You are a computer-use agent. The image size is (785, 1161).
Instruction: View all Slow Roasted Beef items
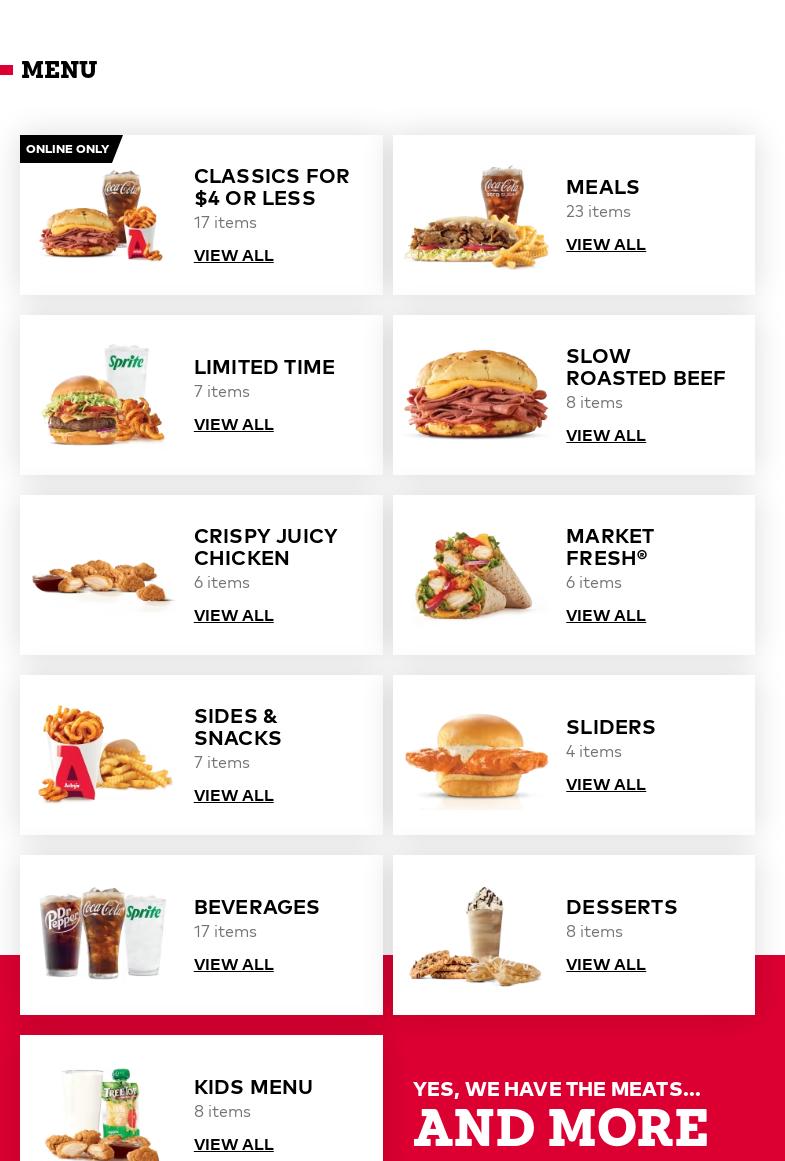coord(605,436)
